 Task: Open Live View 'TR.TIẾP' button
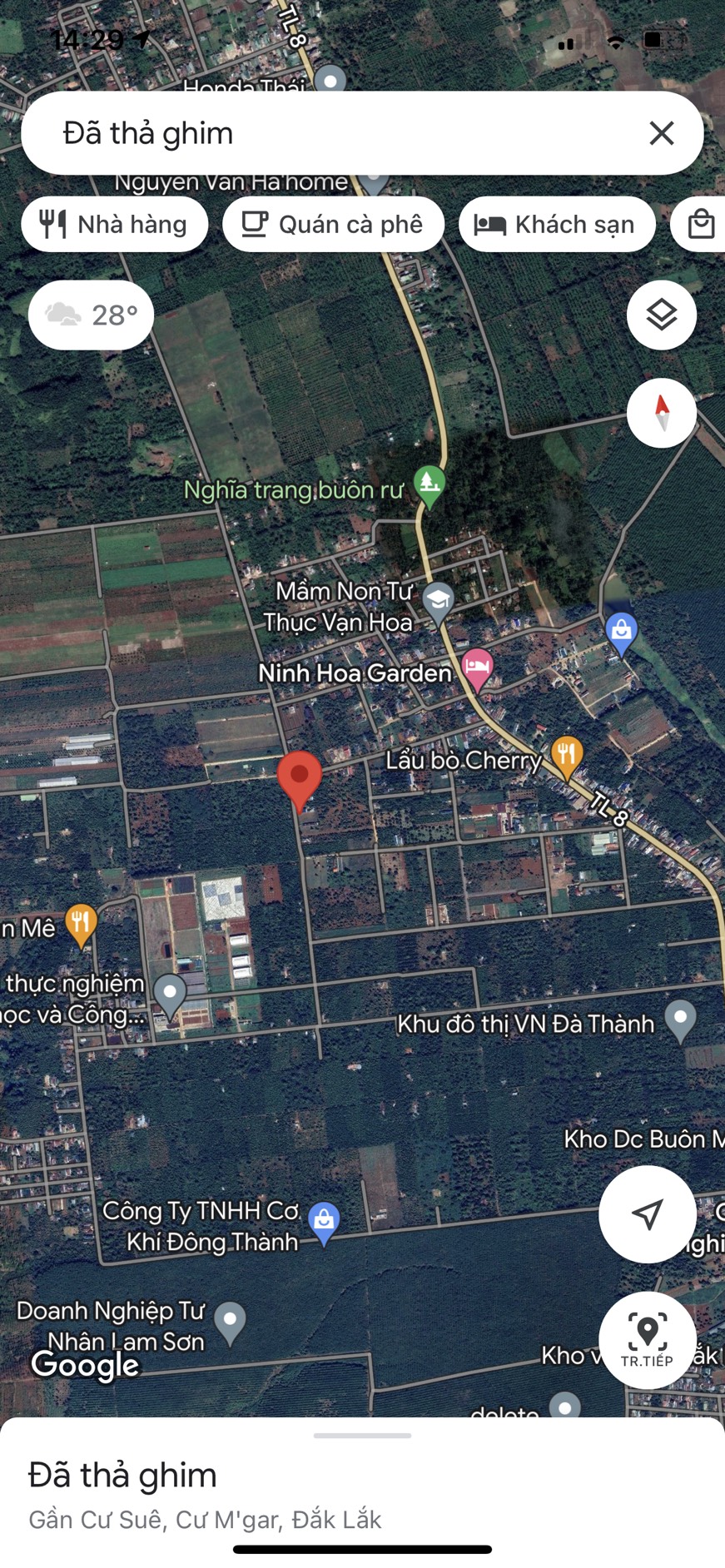tap(648, 1339)
